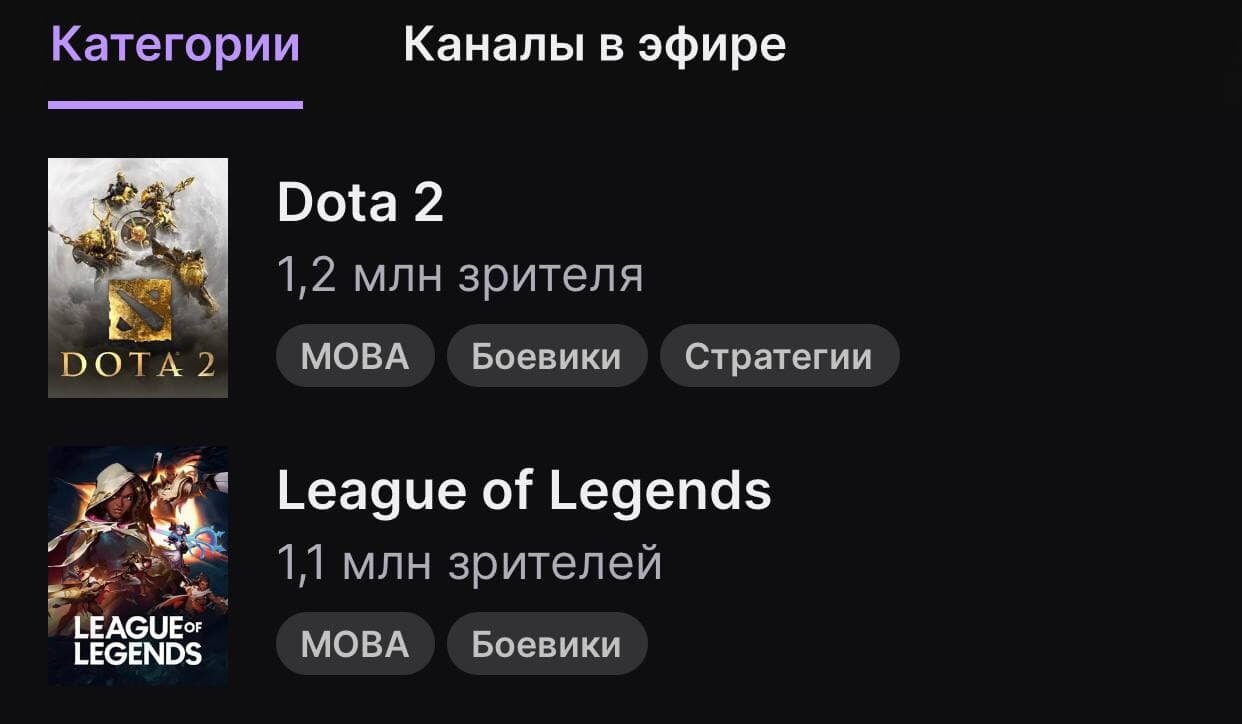Viewport: 1242px width, 724px height.
Task: Choose the Стратегии tag
Action: click(779, 356)
